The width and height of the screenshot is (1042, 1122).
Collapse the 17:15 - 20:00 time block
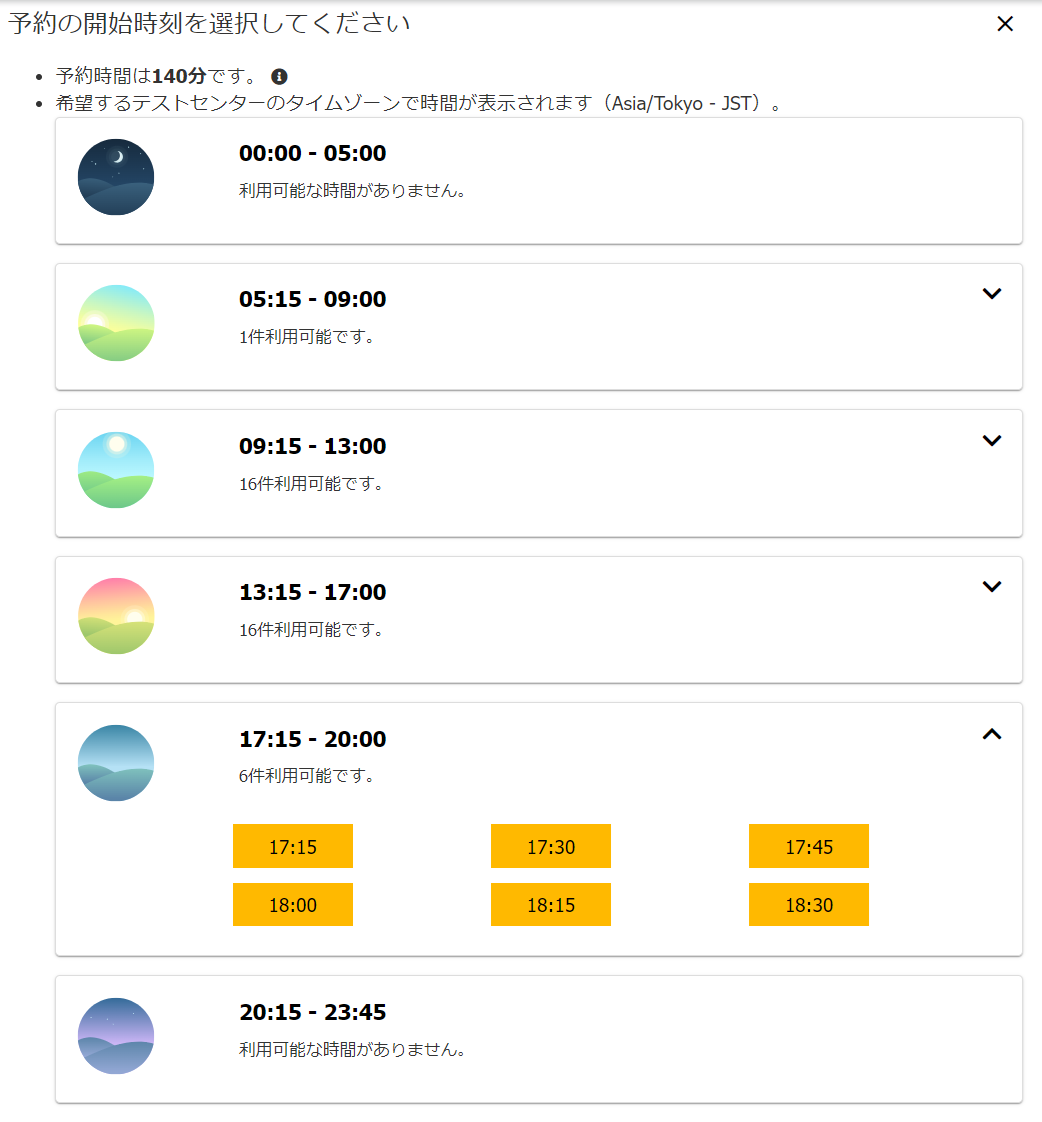coord(991,734)
